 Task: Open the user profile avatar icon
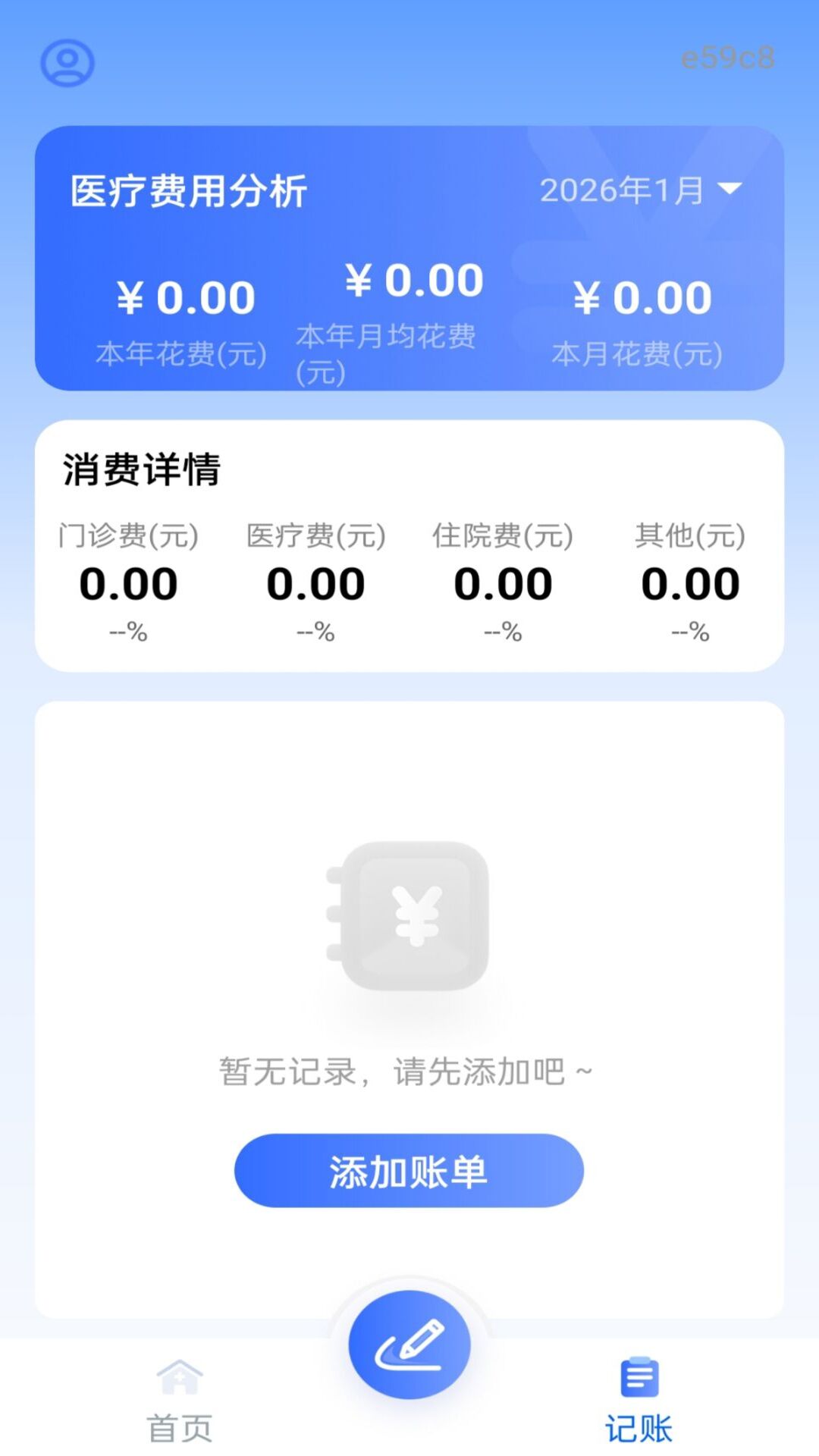pos(67,64)
